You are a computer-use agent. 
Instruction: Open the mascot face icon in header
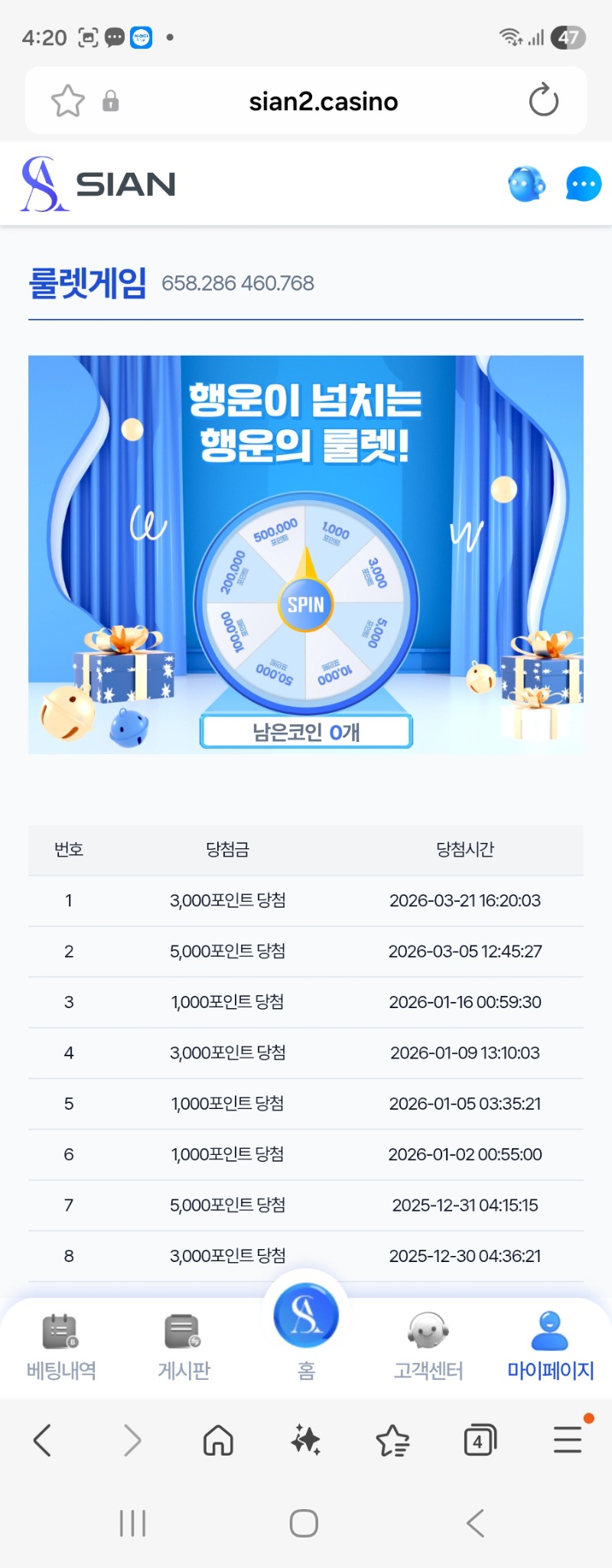(526, 184)
